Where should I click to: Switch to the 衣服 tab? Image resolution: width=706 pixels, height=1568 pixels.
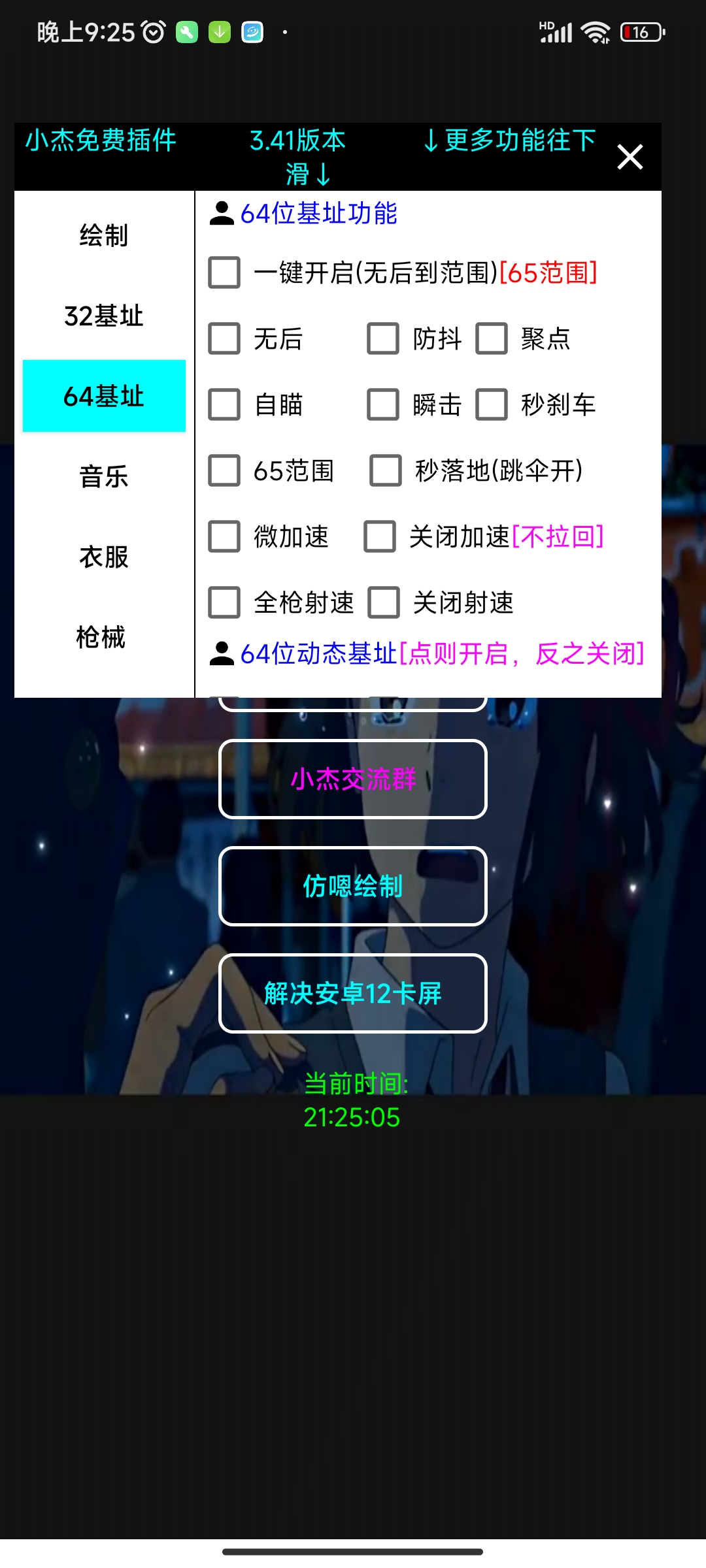coord(104,557)
